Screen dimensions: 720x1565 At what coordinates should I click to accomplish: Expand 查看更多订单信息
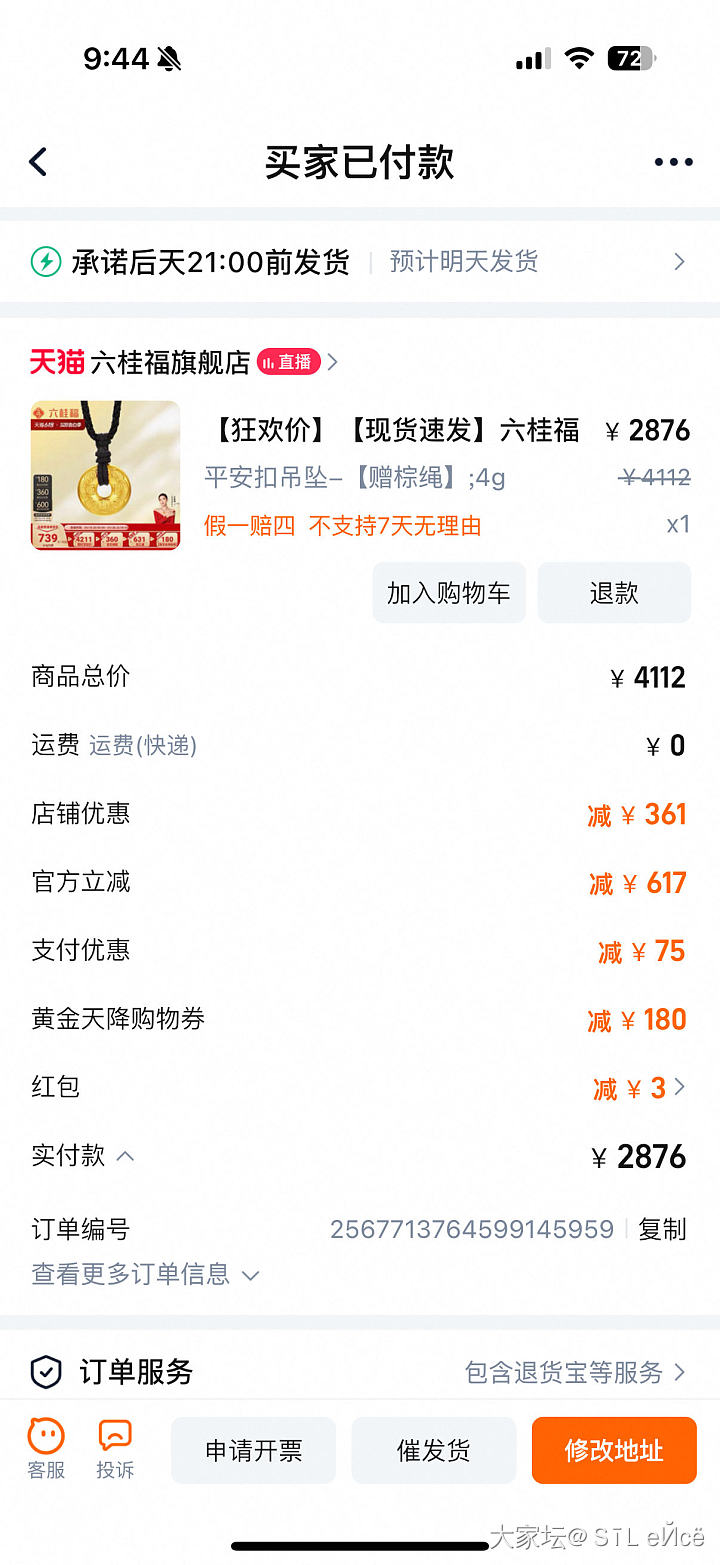point(146,1274)
